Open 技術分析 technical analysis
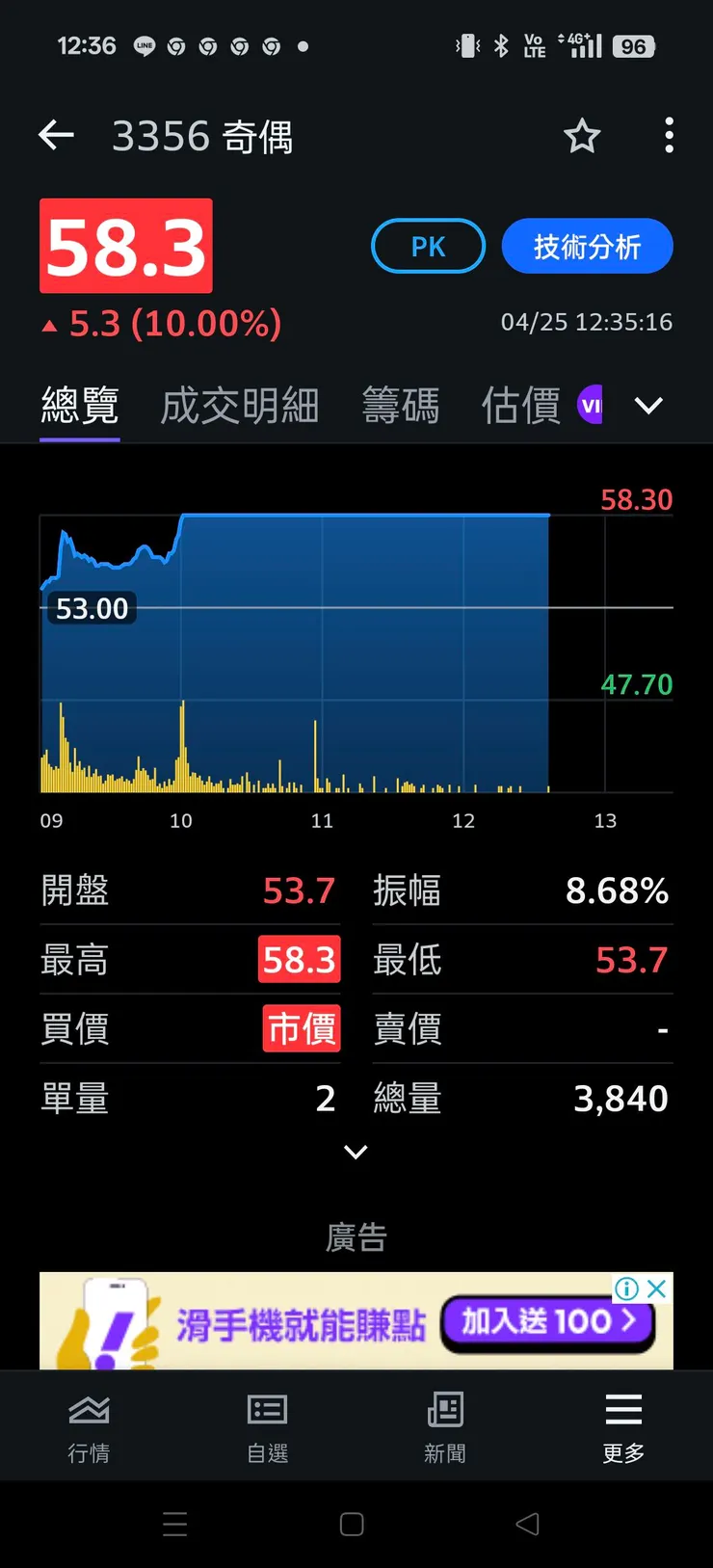 [x=587, y=246]
